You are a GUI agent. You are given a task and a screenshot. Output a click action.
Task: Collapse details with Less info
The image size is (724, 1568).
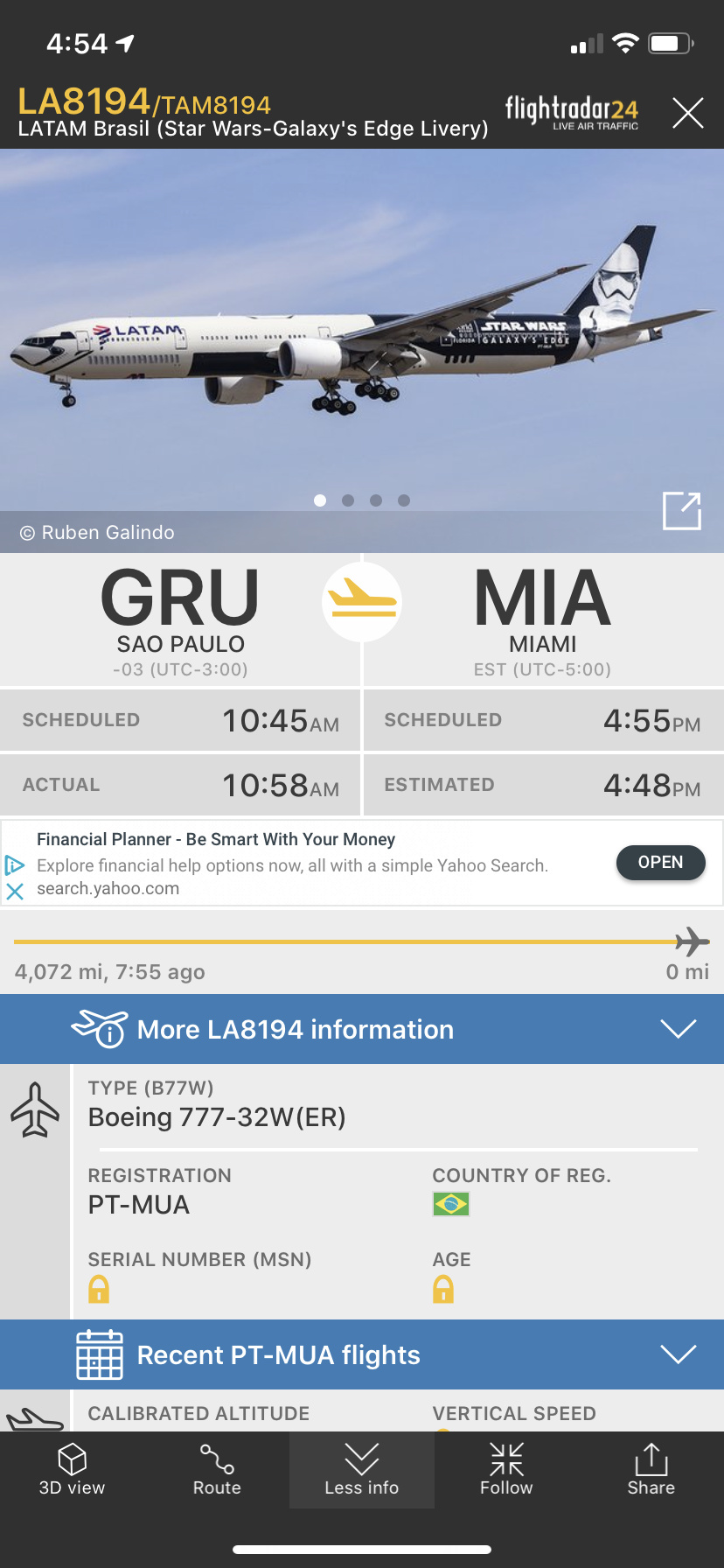[361, 1470]
